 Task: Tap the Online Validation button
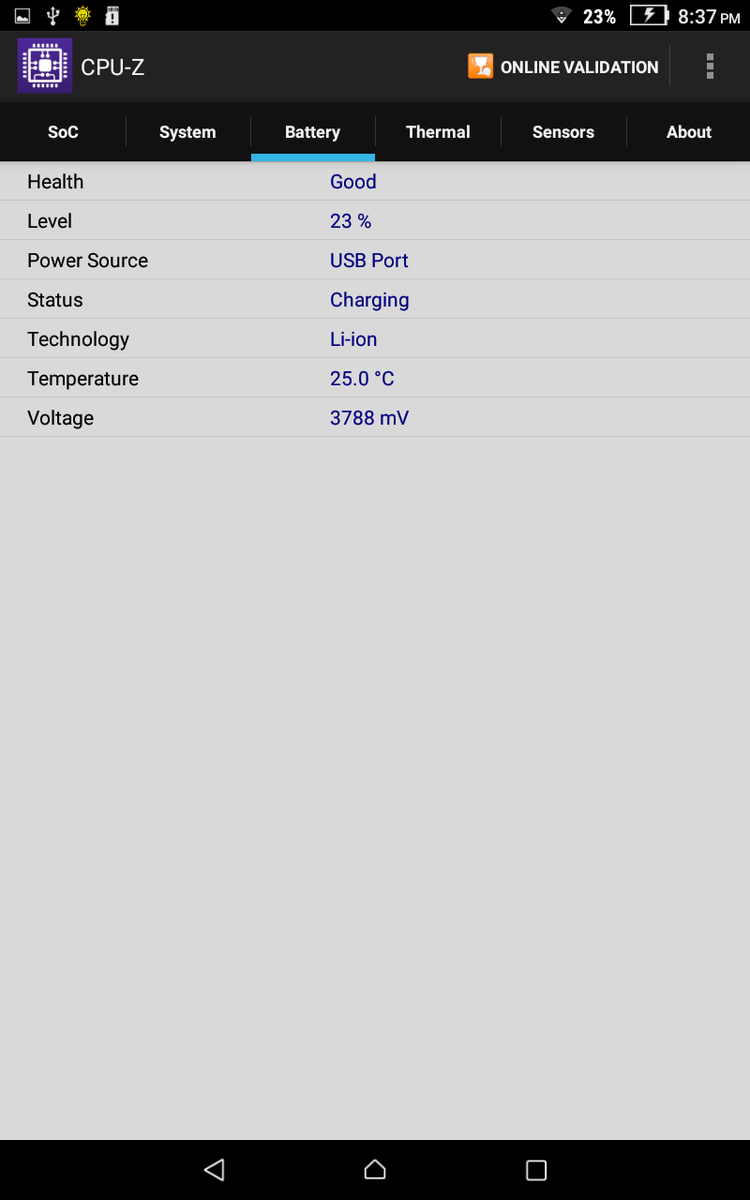[563, 67]
